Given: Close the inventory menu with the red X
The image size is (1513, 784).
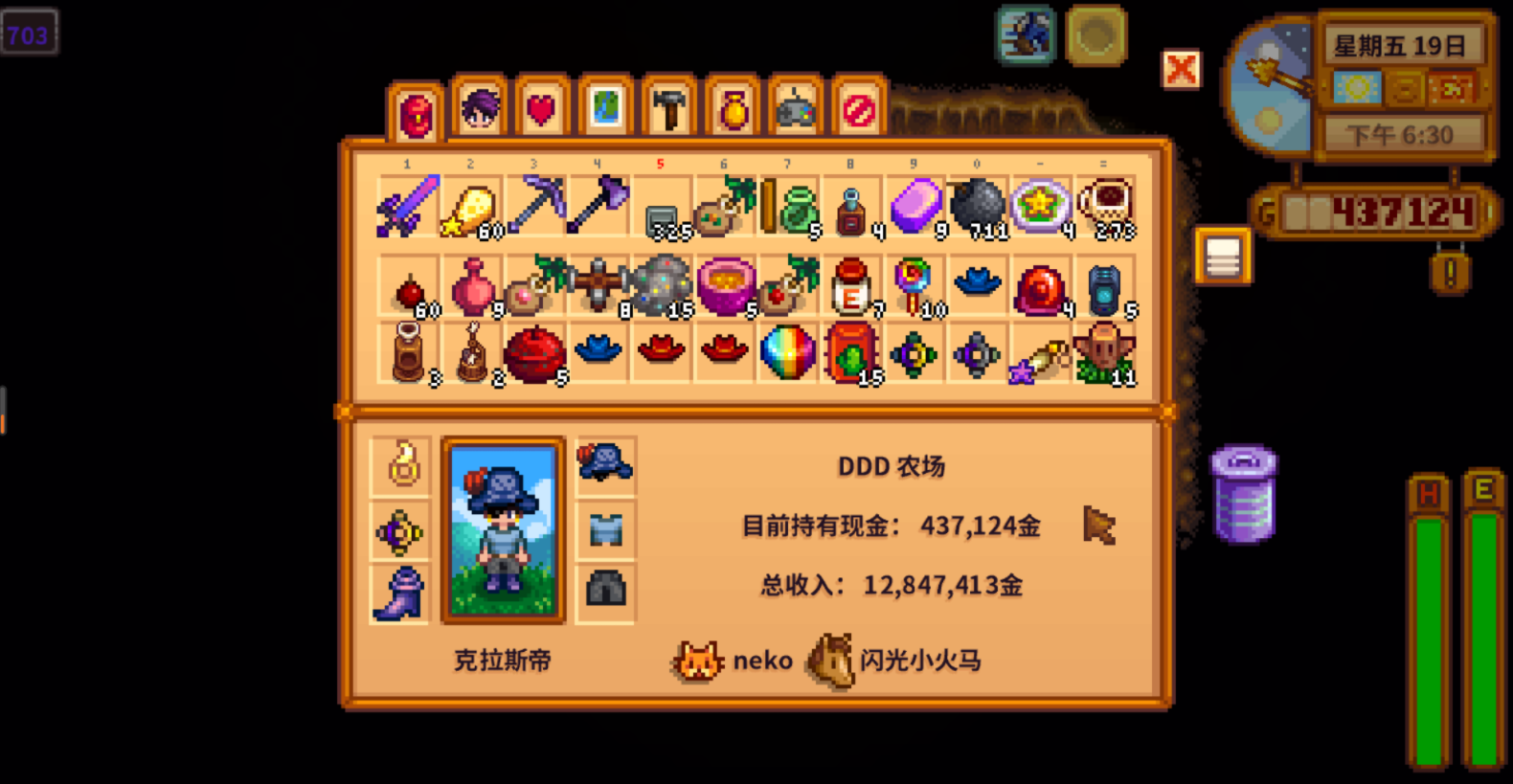Looking at the screenshot, I should (1181, 69).
